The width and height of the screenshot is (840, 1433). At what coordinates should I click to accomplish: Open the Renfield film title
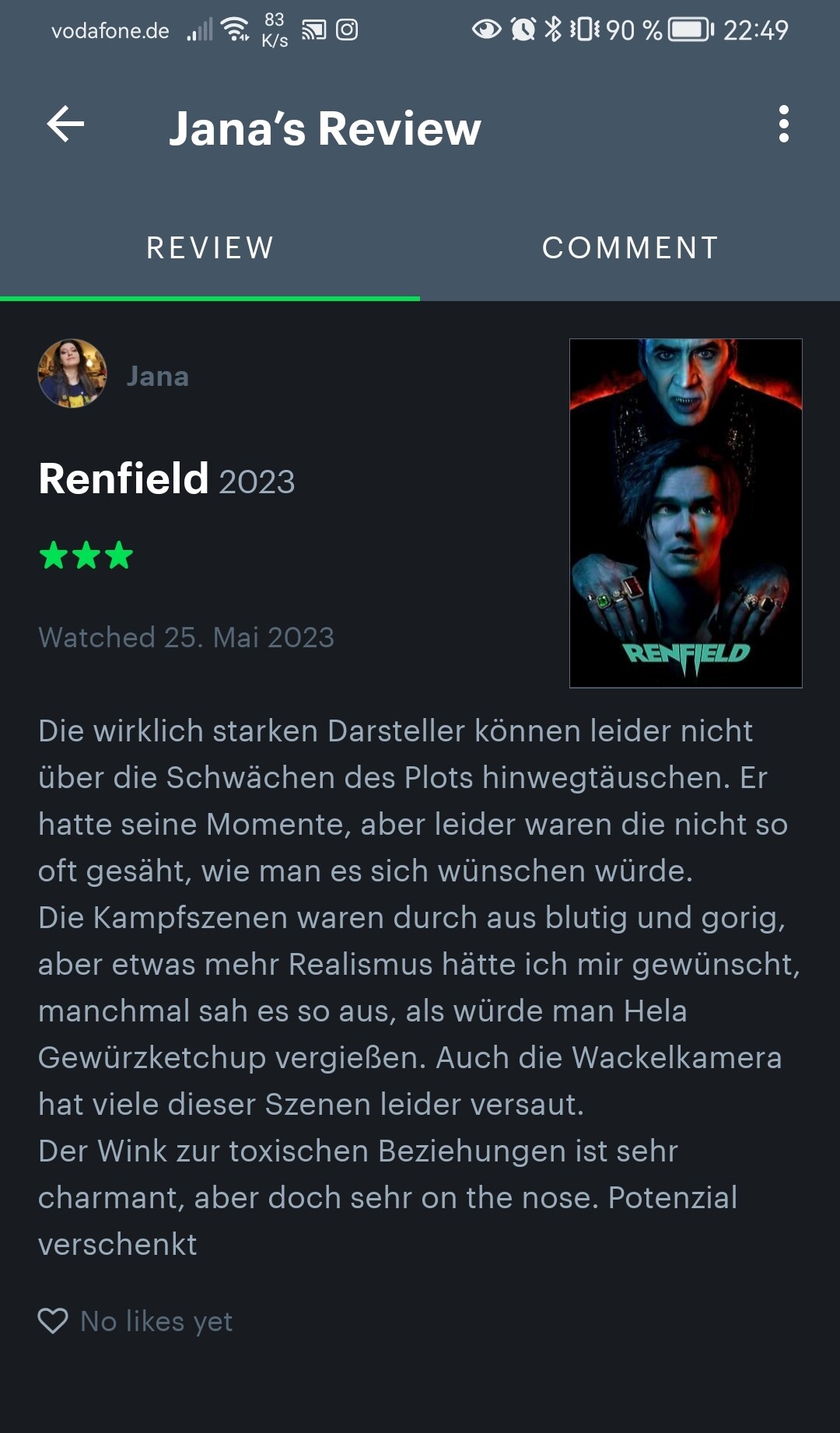click(x=124, y=478)
